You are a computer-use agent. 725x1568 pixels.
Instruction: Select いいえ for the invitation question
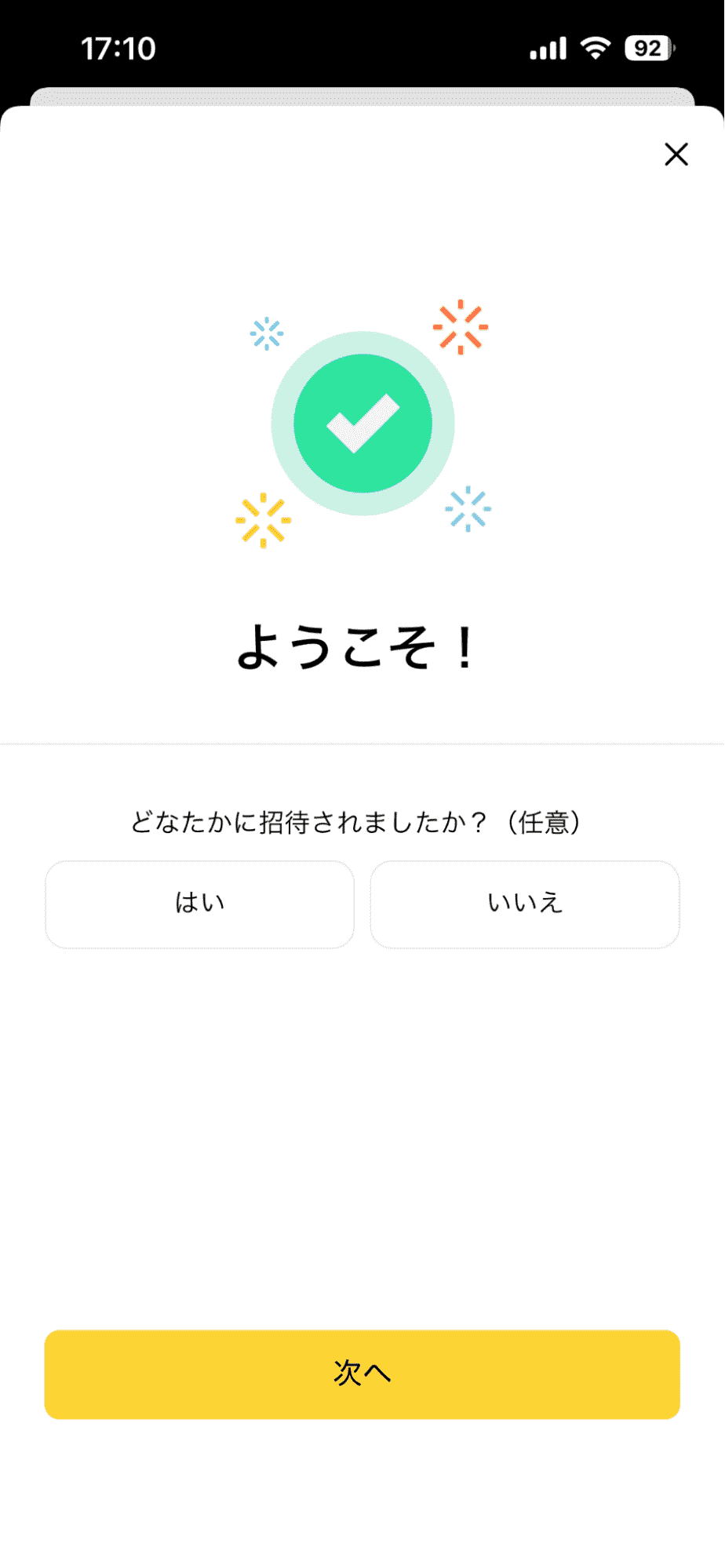coord(525,904)
